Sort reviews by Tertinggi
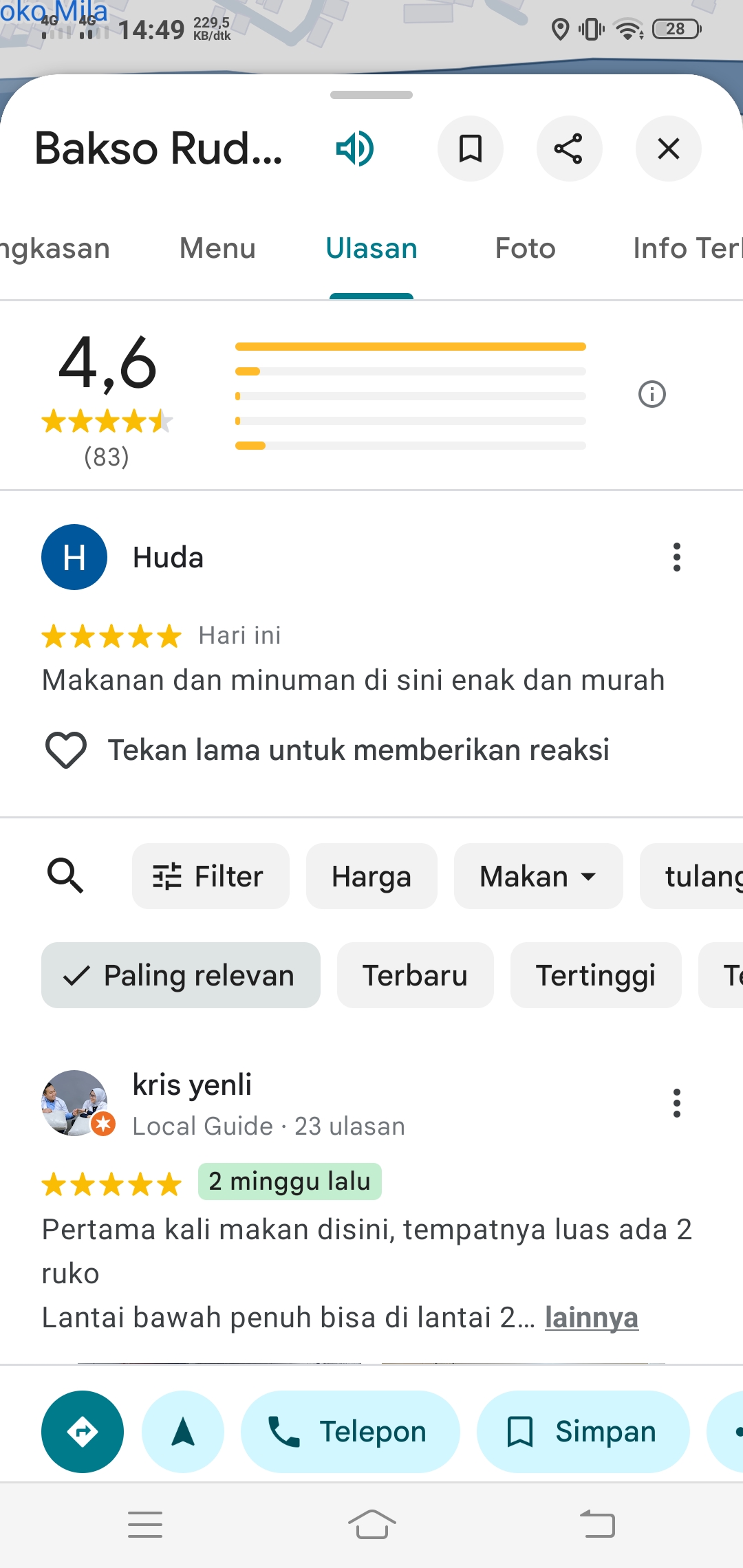Viewport: 743px width, 1568px height. (x=595, y=975)
